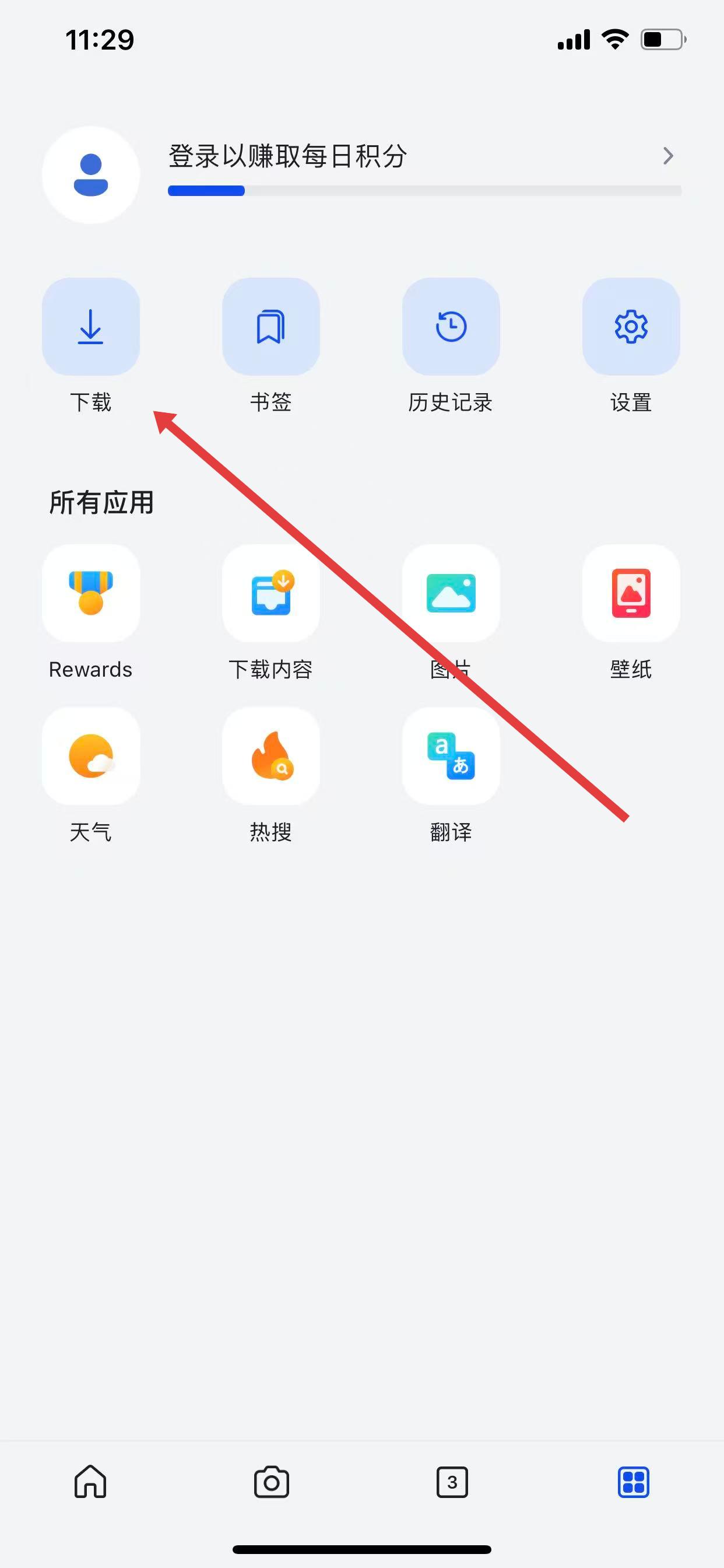Image resolution: width=724 pixels, height=1568 pixels.
Task: View 历史记录 browsing history
Action: click(x=451, y=327)
